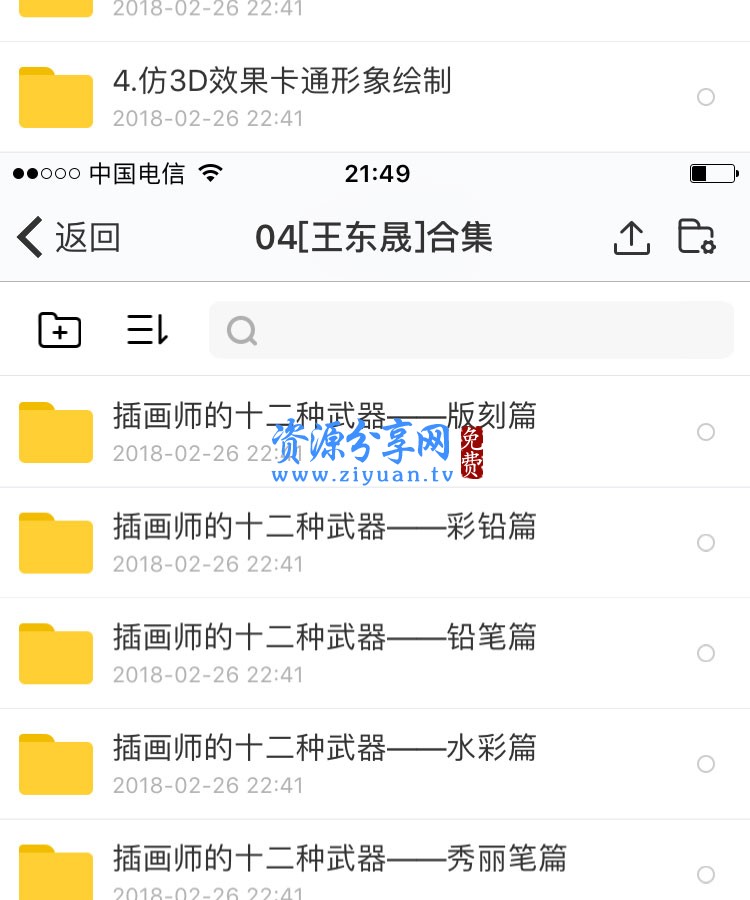Viewport: 750px width, 900px height.
Task: Tap the new folder creation icon
Action: (59, 329)
